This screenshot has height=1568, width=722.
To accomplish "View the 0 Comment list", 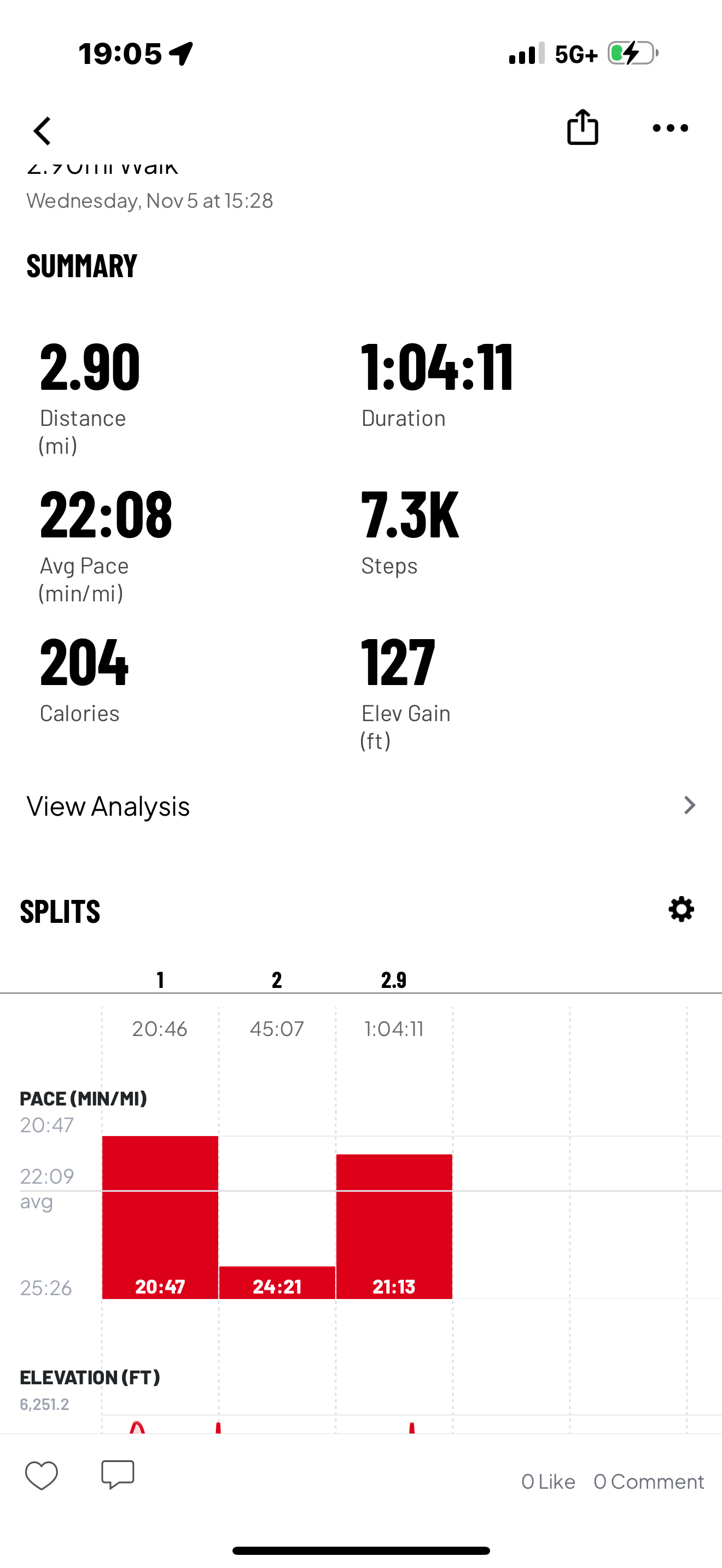I will pos(648,1482).
